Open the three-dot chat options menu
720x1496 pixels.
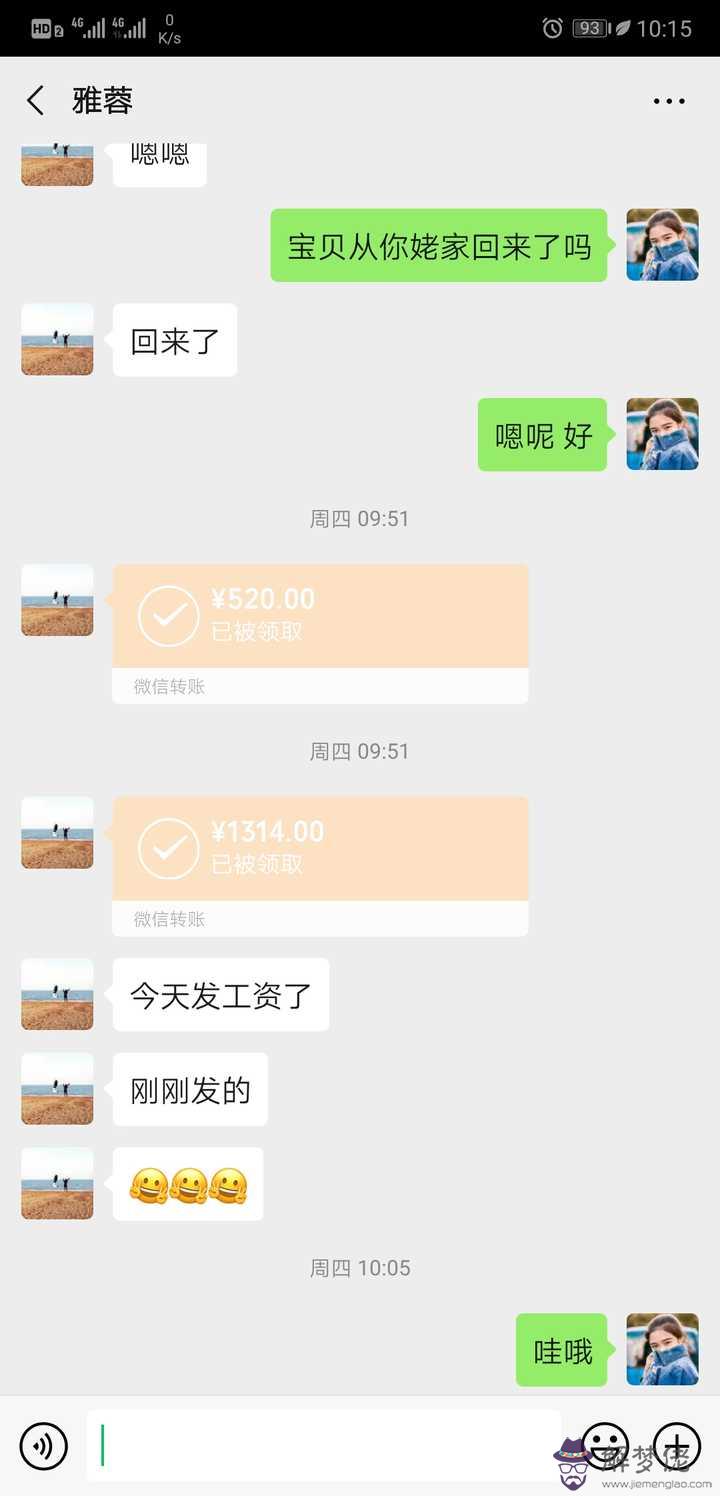(669, 101)
